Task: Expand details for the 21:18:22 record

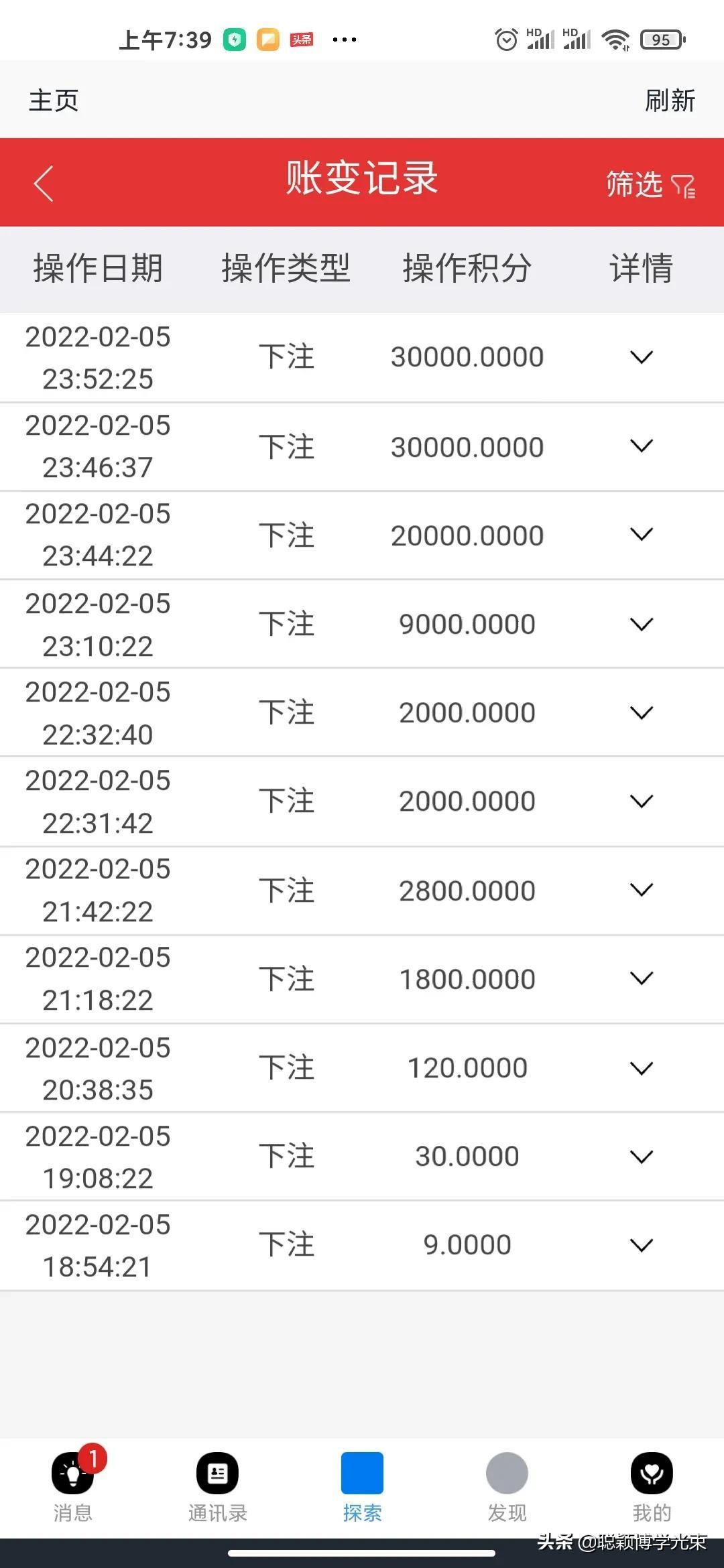Action: click(642, 979)
